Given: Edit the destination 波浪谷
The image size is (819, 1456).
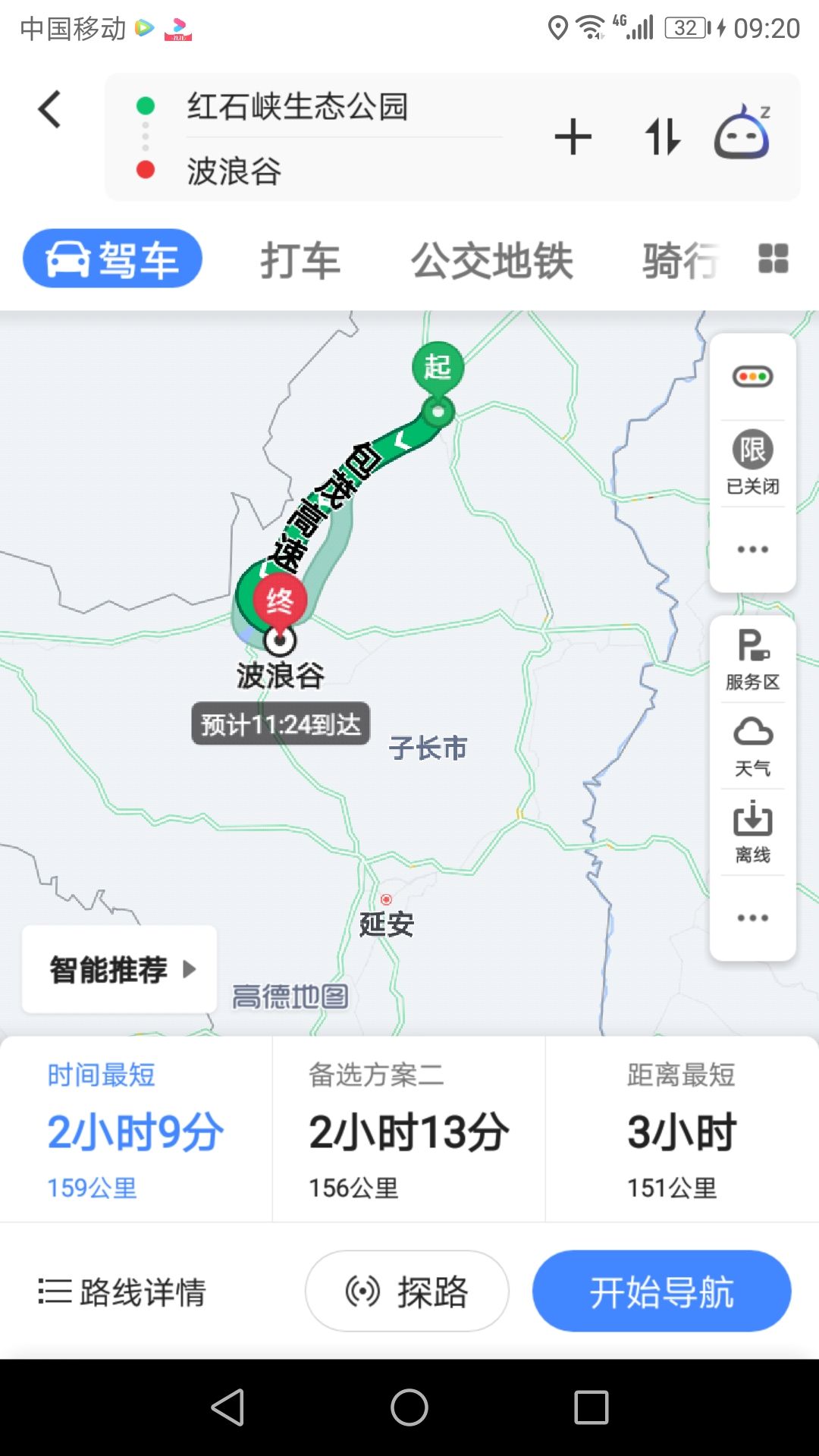Looking at the screenshot, I should point(234,171).
